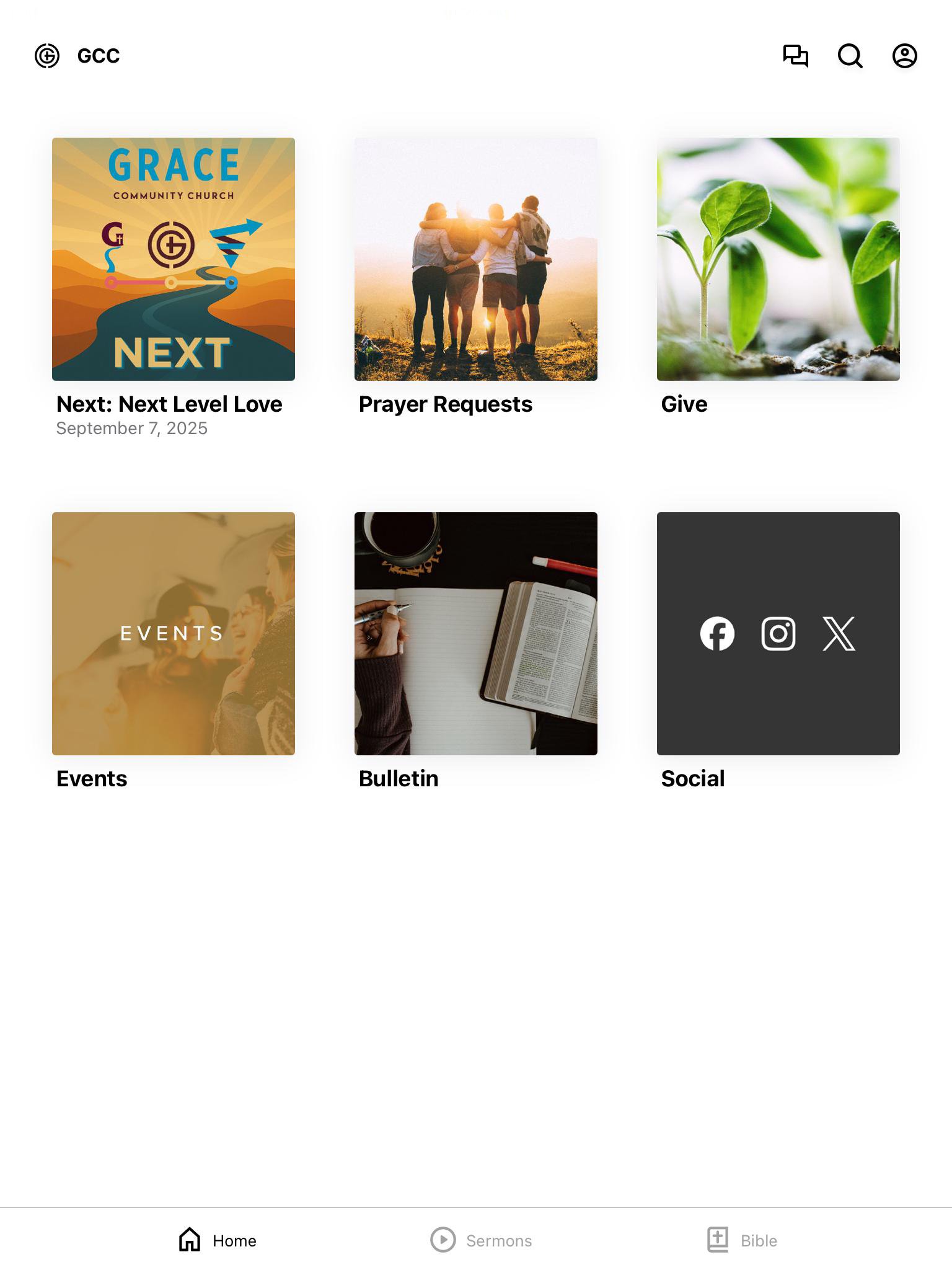Open the messages chat icon

pos(795,56)
